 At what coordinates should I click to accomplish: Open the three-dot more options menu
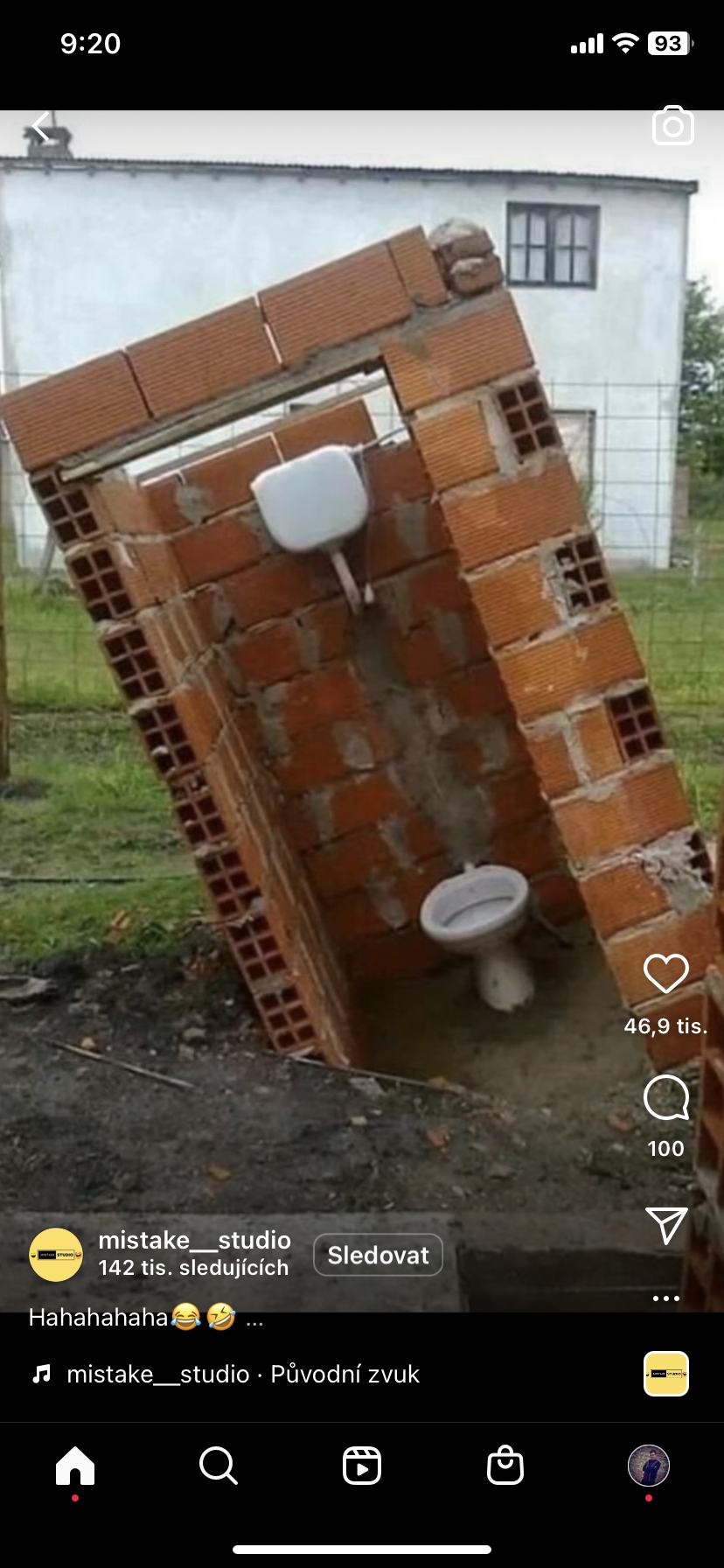(x=665, y=1298)
